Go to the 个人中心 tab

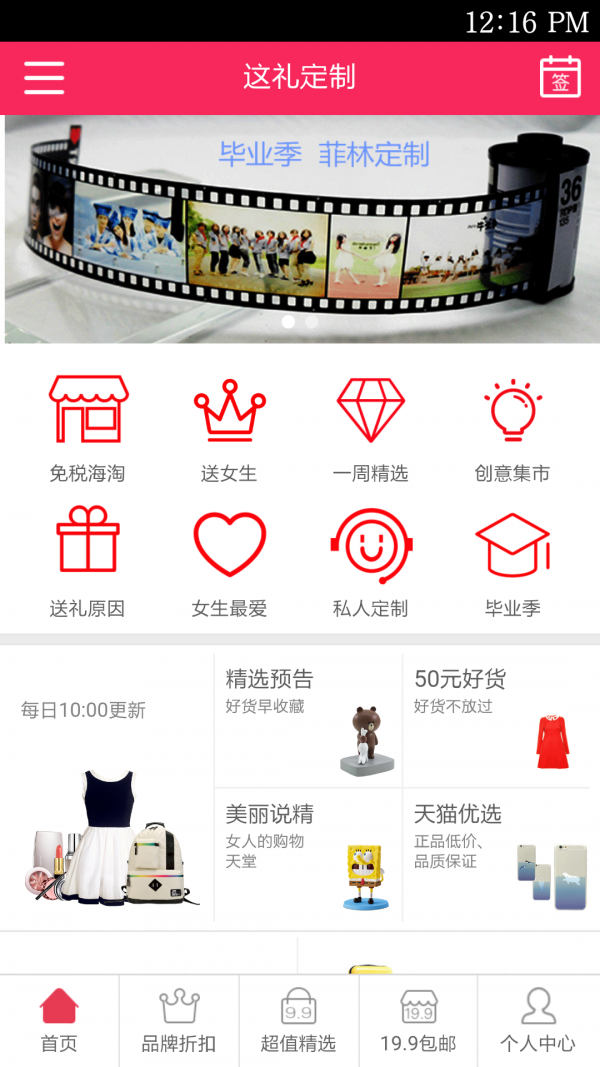pos(538,1020)
